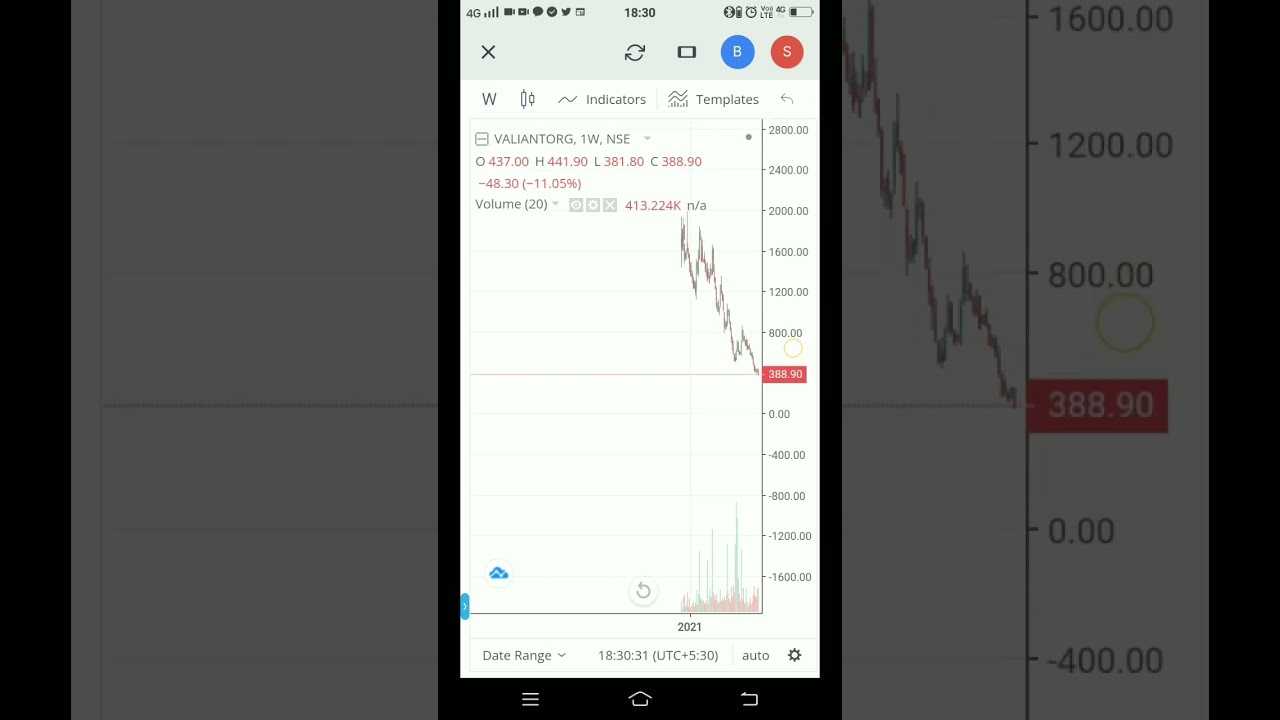Toggle auto price scale
The image size is (1280, 720).
tap(755, 655)
